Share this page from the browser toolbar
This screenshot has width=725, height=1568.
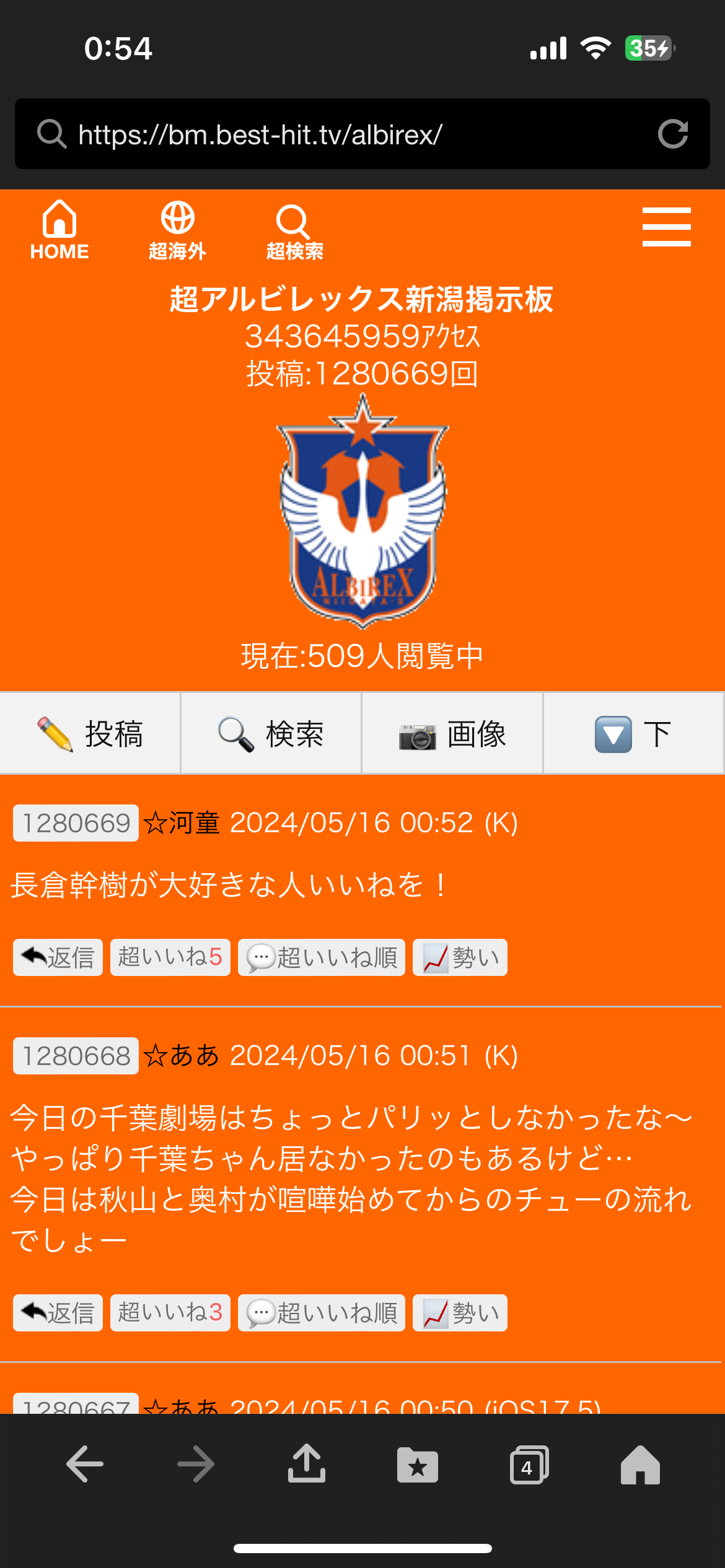307,1465
